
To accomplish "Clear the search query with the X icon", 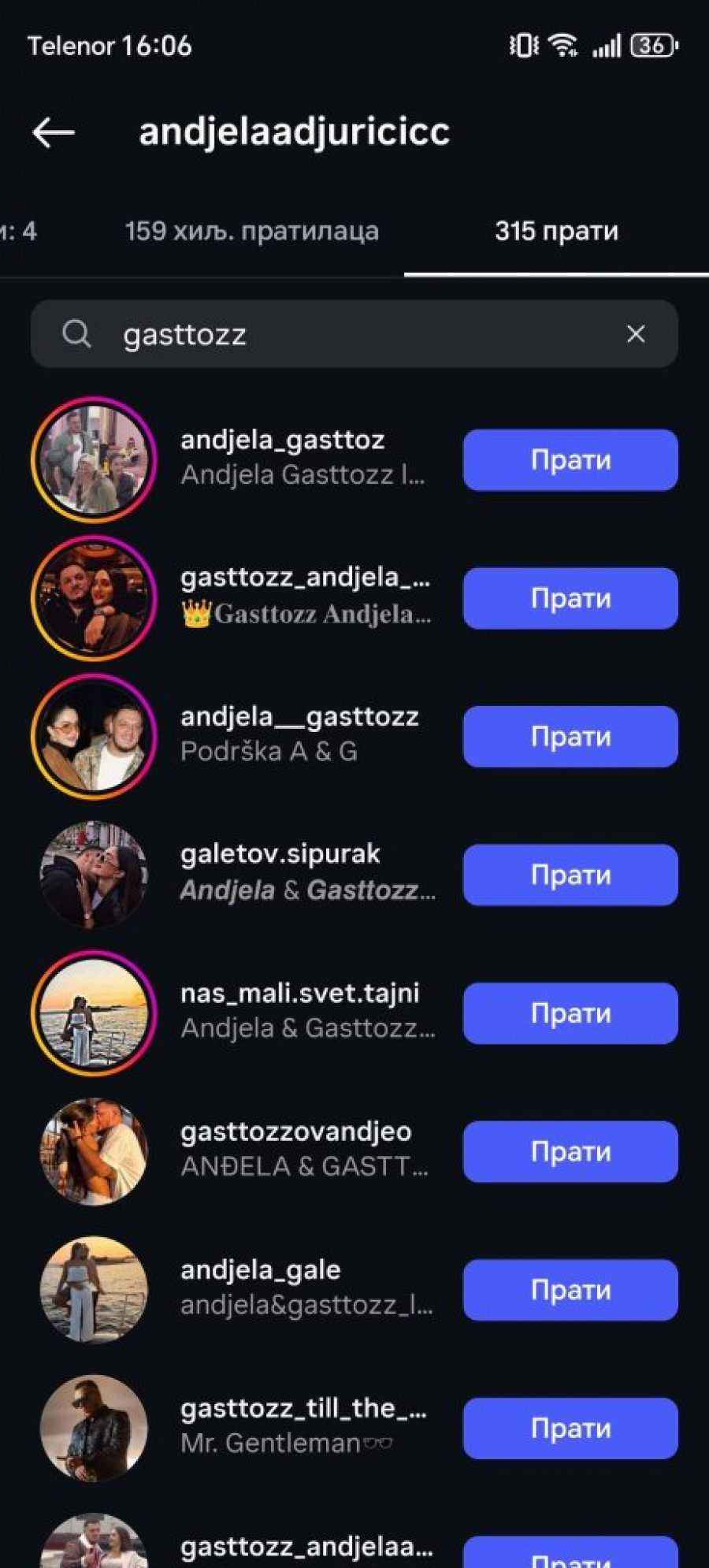I will point(637,334).
